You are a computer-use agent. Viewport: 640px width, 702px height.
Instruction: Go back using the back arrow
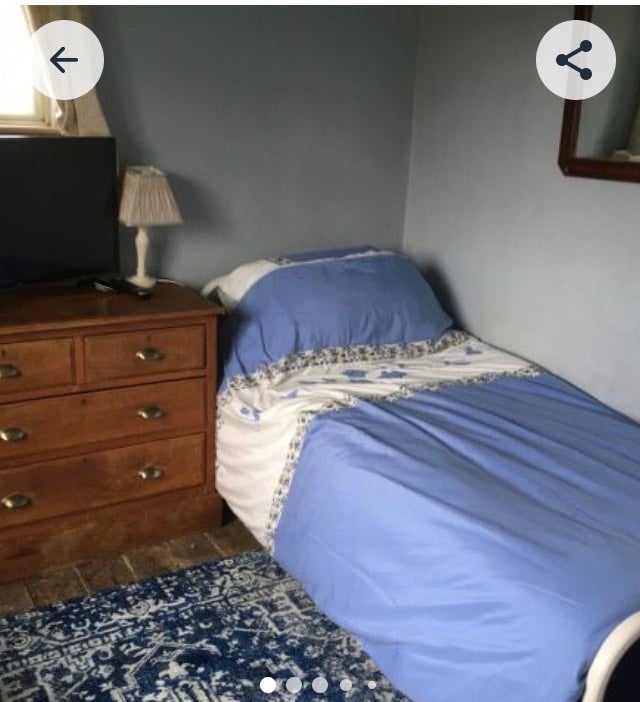tap(64, 60)
